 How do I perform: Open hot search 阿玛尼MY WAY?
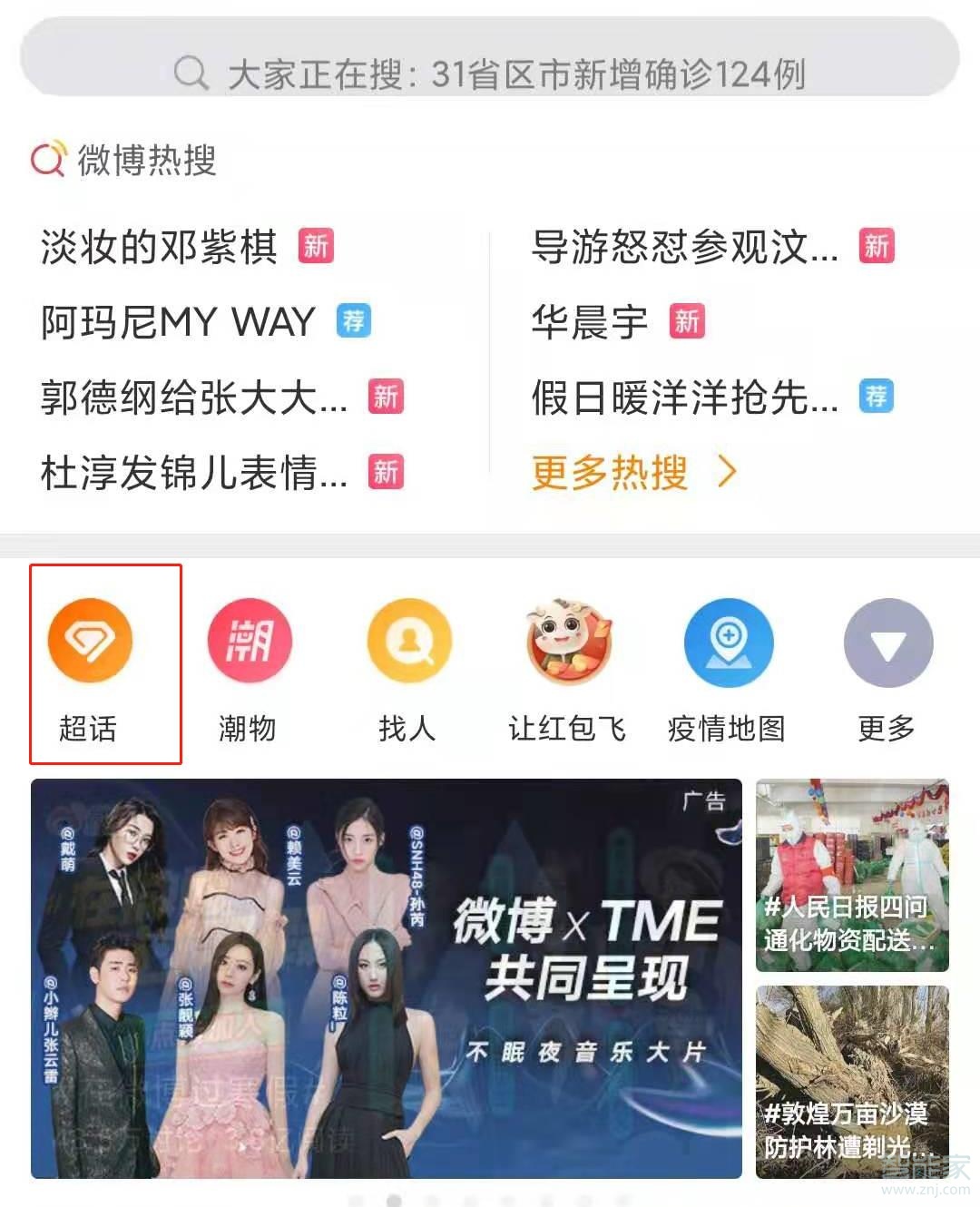[x=178, y=322]
